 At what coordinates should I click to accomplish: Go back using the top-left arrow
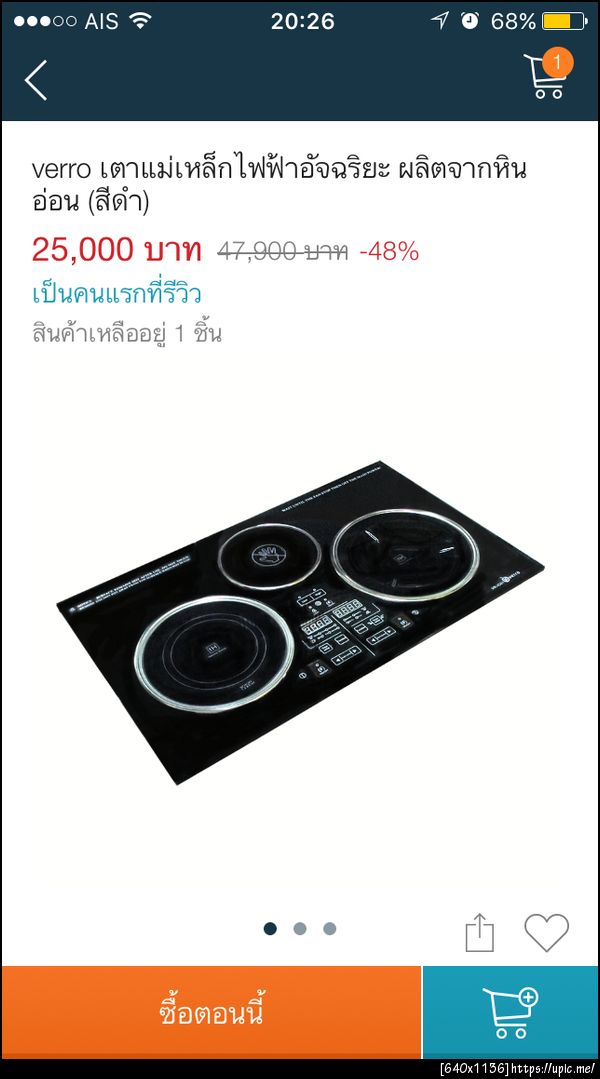(36, 80)
